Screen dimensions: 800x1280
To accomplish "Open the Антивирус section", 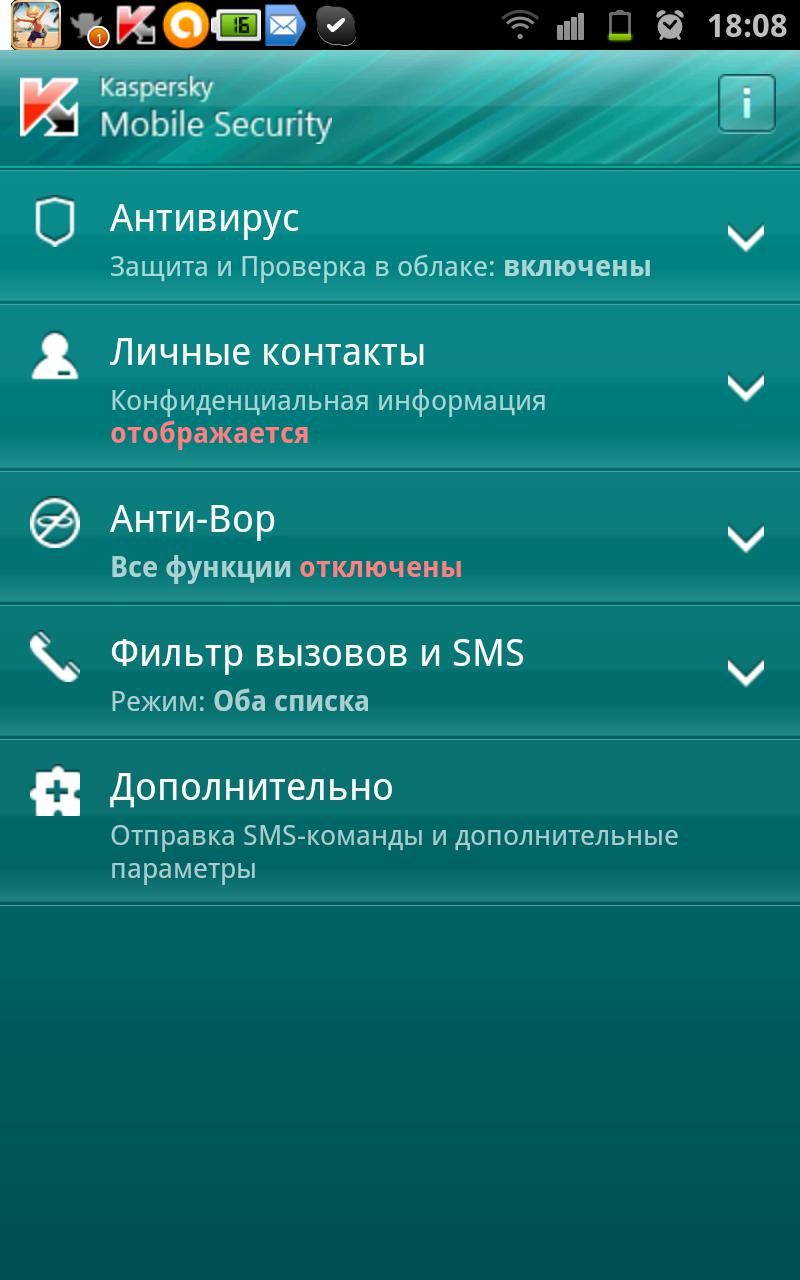I will (400, 236).
